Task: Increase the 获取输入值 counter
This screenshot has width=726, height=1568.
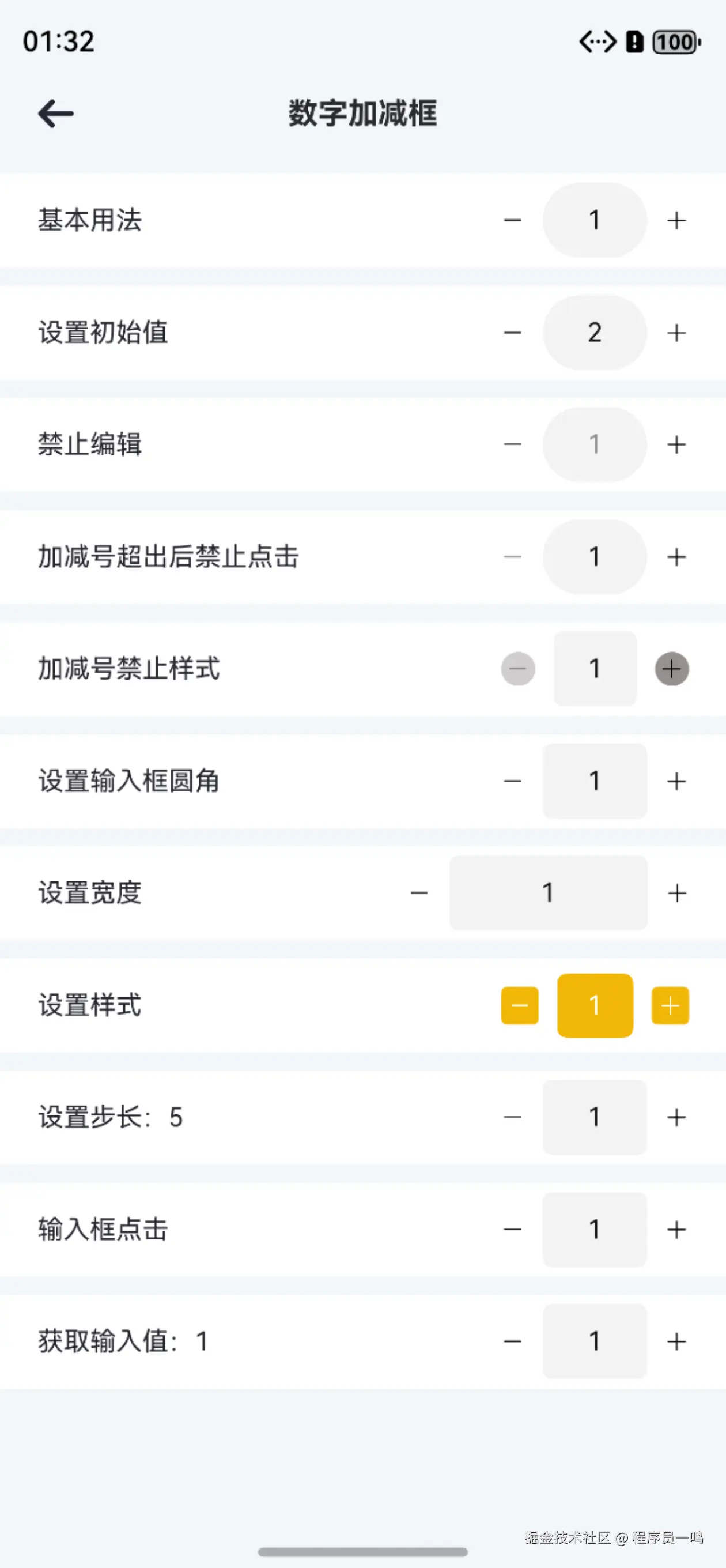Action: click(x=676, y=1341)
